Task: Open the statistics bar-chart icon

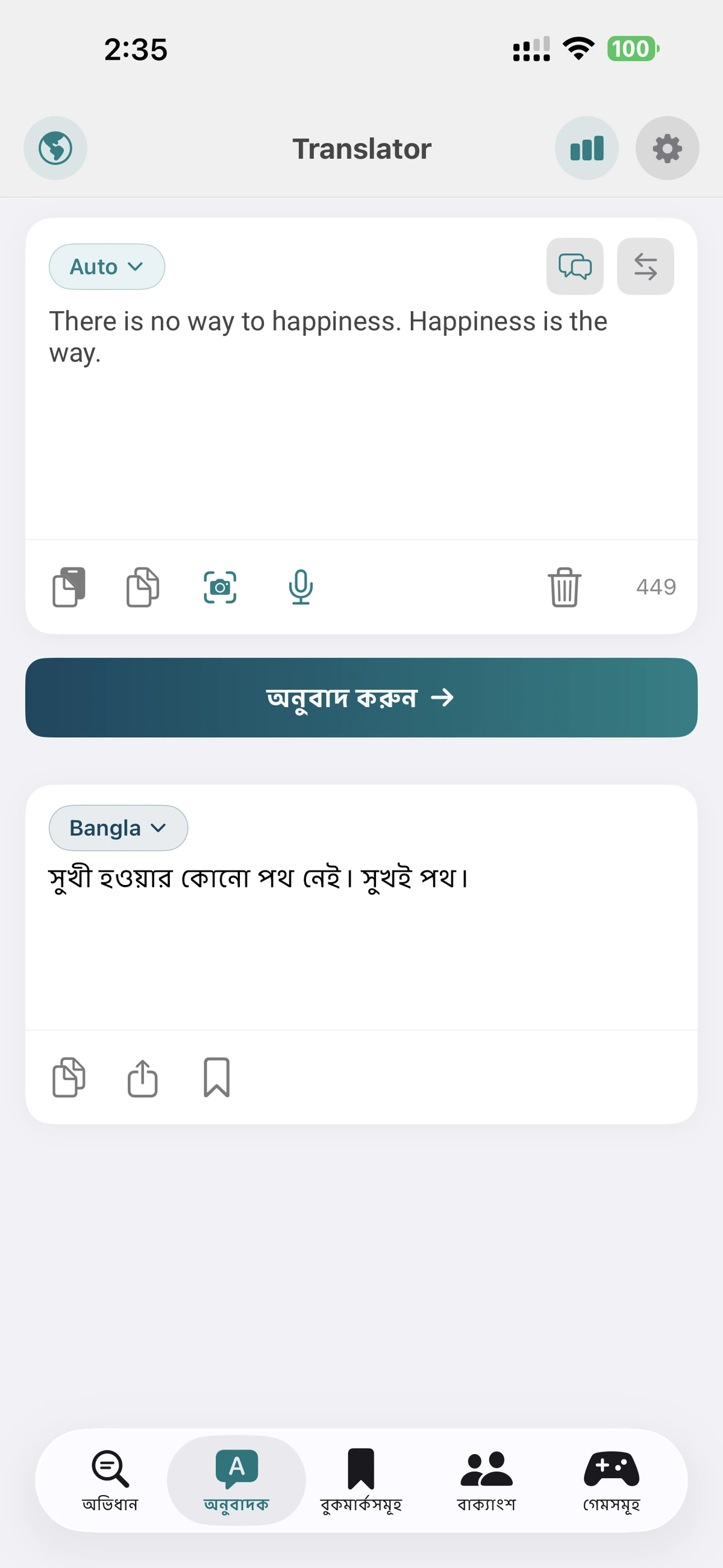Action: click(586, 148)
